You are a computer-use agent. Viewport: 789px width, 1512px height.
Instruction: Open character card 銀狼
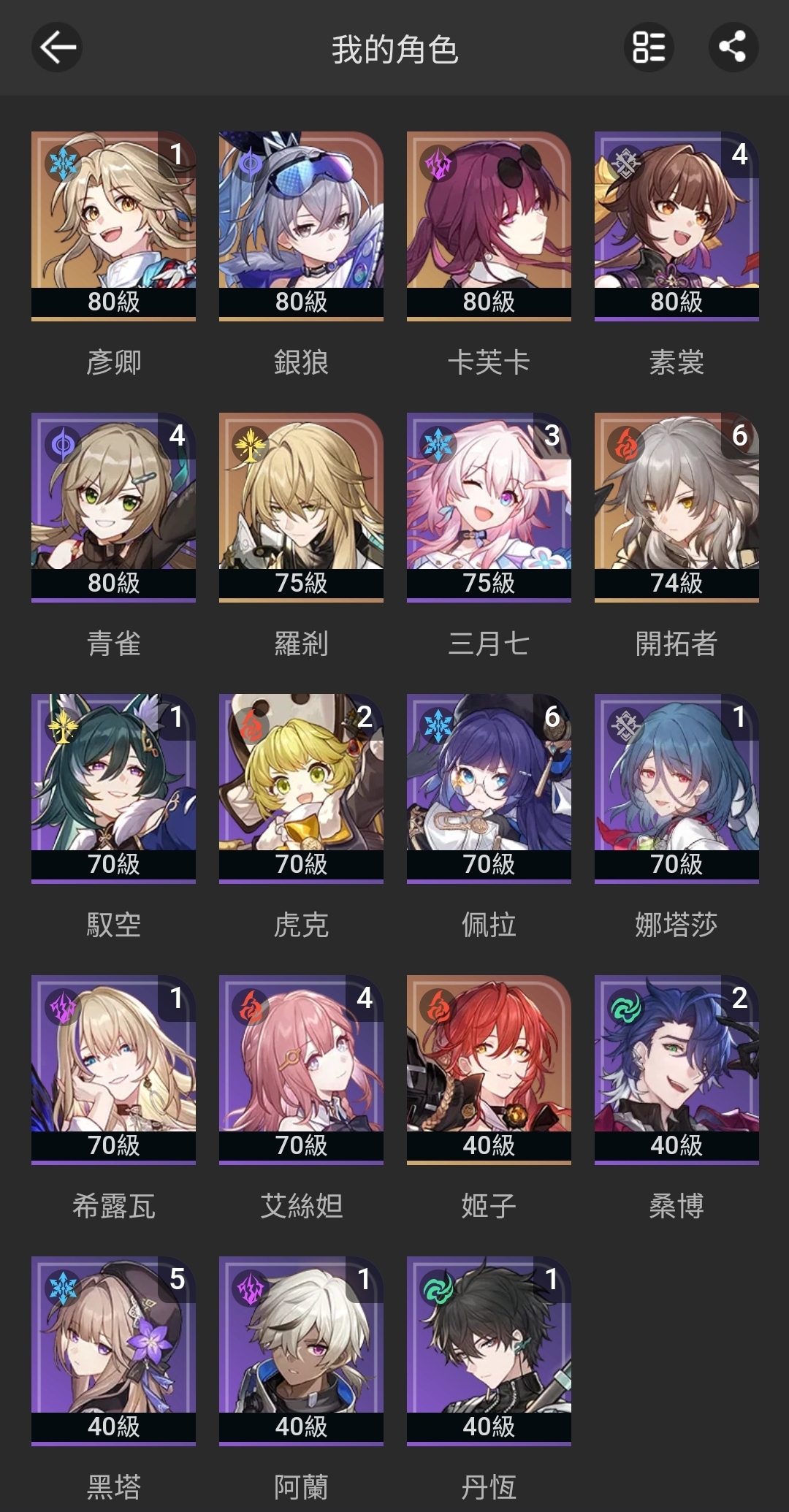pos(301,226)
